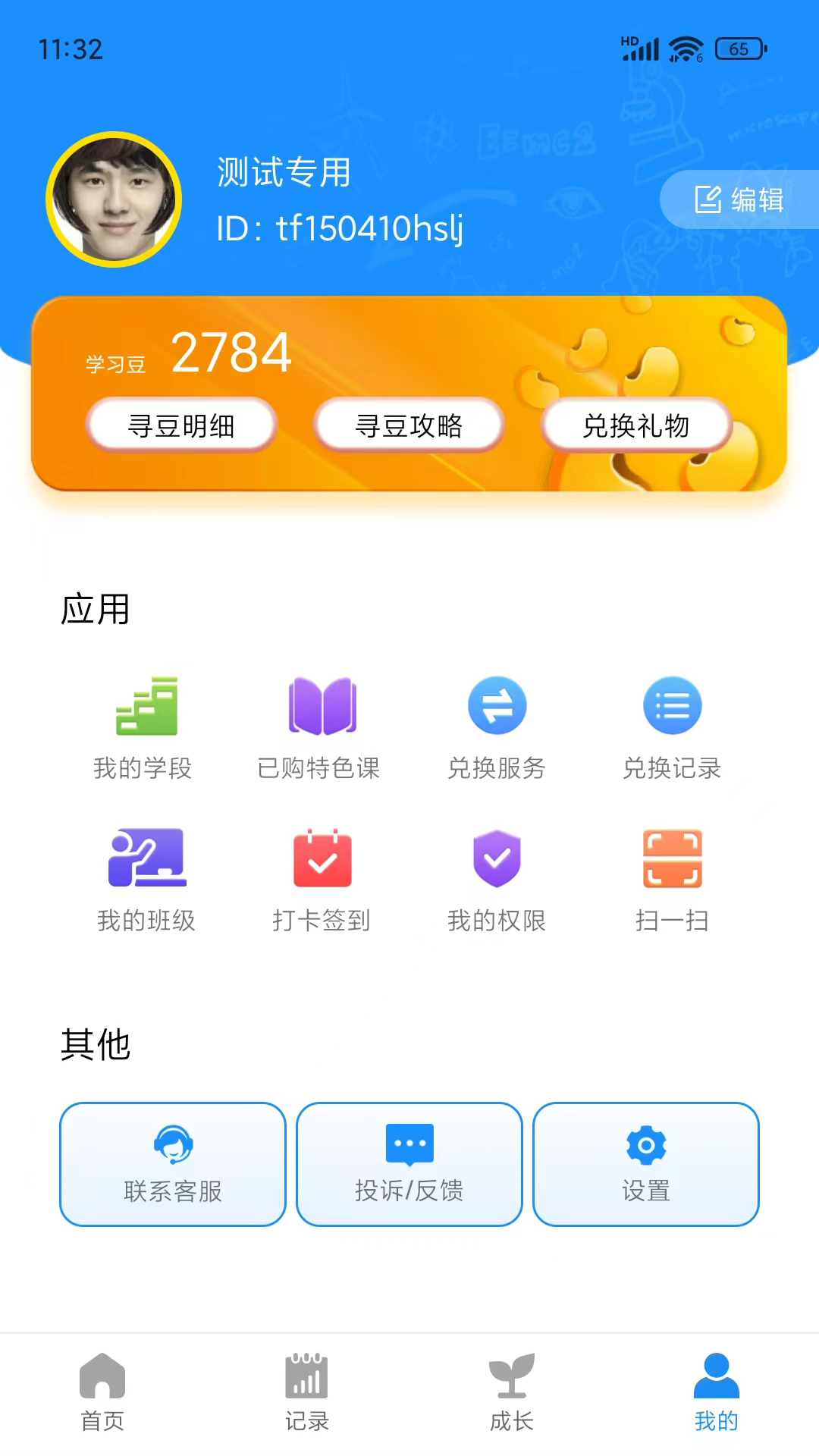The image size is (819, 1456).
Task: Select the 兑换服务 exchange service icon
Action: click(x=497, y=705)
